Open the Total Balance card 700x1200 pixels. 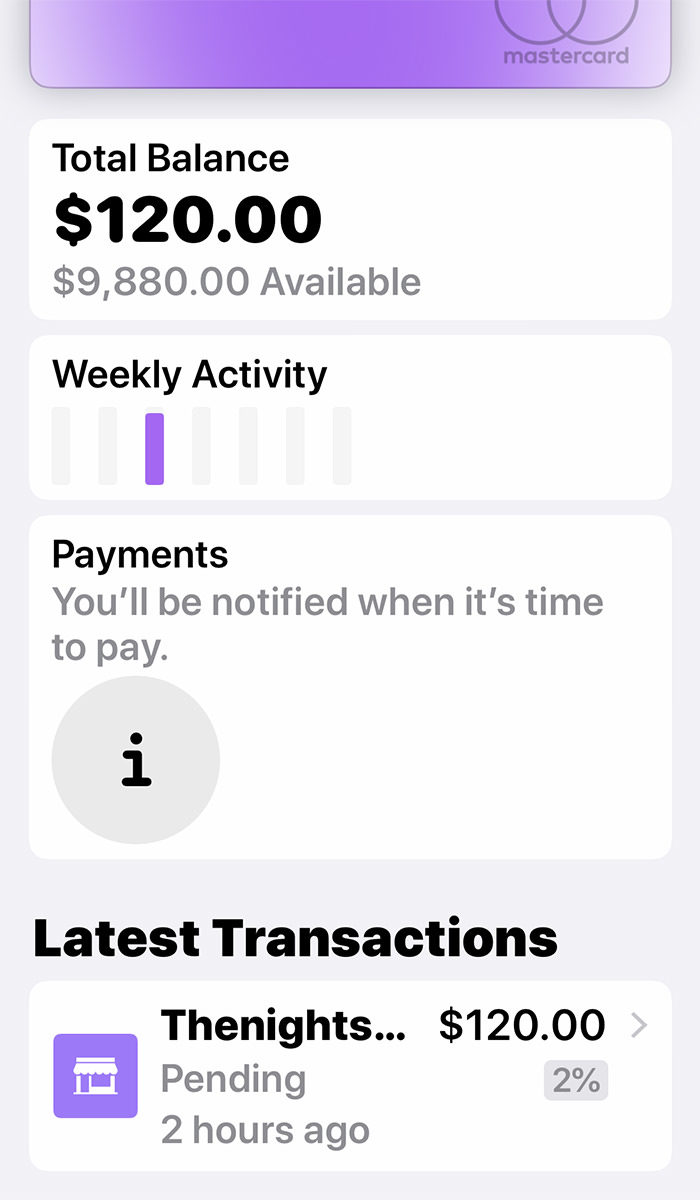(350, 219)
